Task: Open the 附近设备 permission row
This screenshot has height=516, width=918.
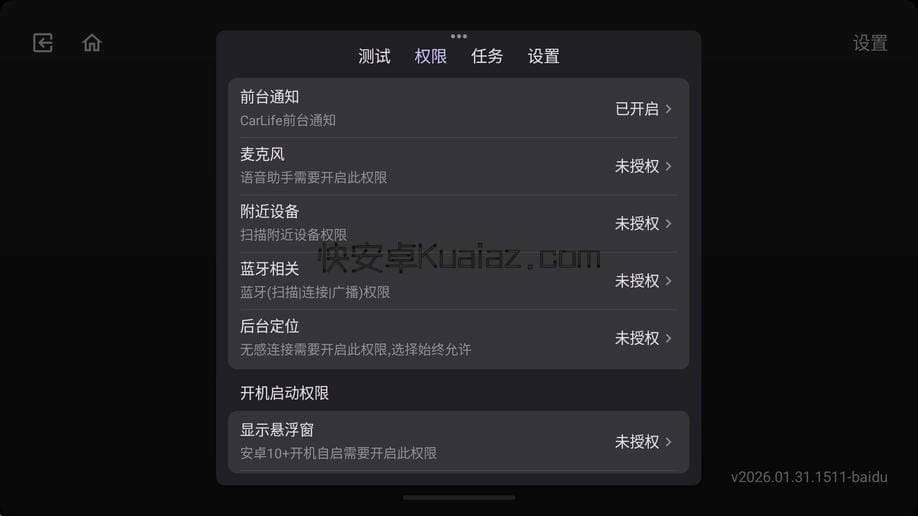Action: [x=458, y=223]
